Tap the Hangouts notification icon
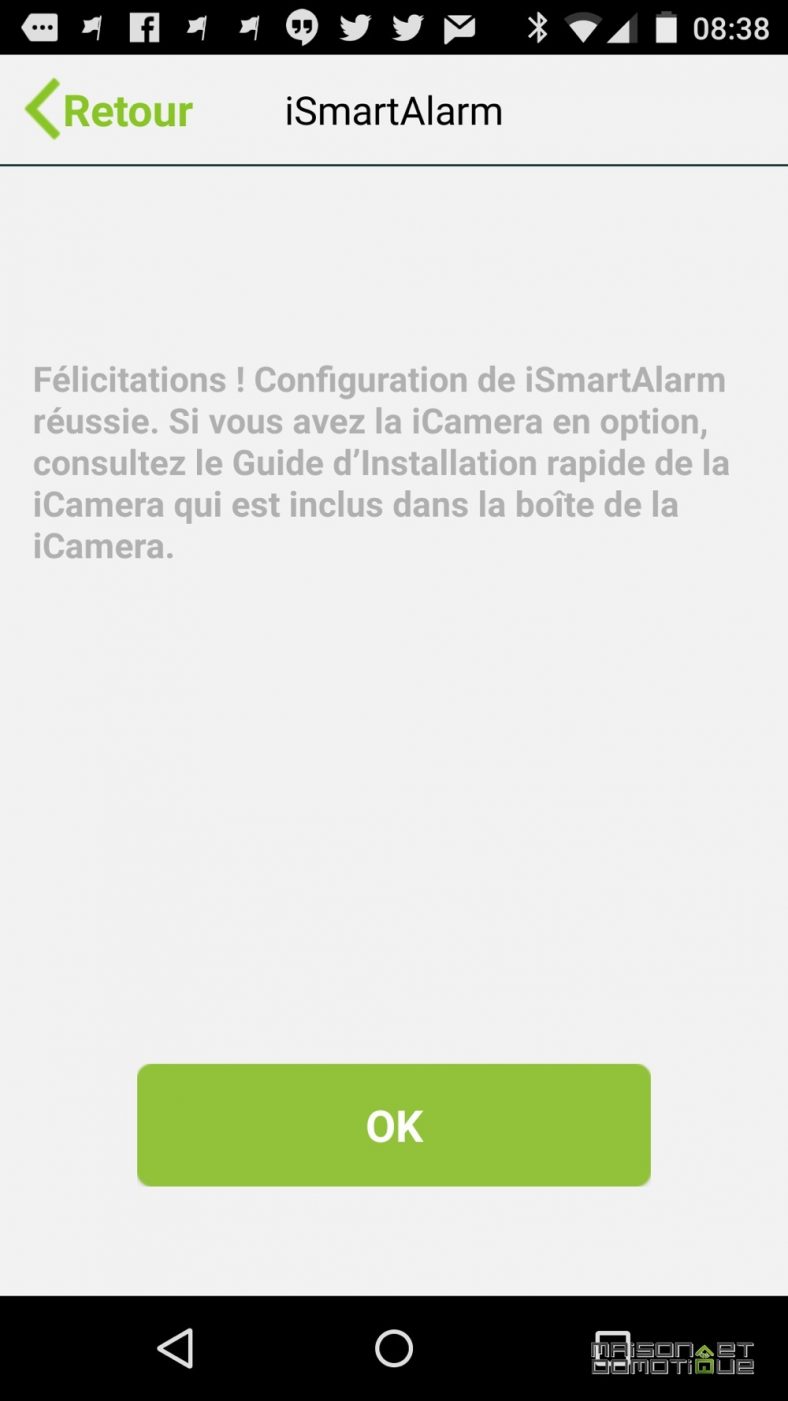The height and width of the screenshot is (1401, 788). [300, 25]
